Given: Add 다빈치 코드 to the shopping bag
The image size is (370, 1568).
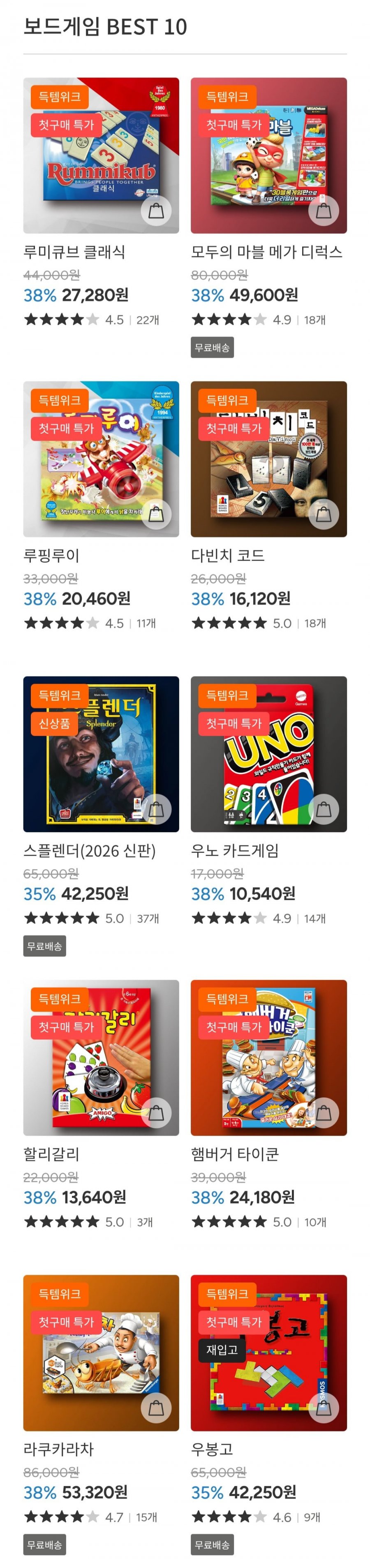Looking at the screenshot, I should tap(323, 514).
